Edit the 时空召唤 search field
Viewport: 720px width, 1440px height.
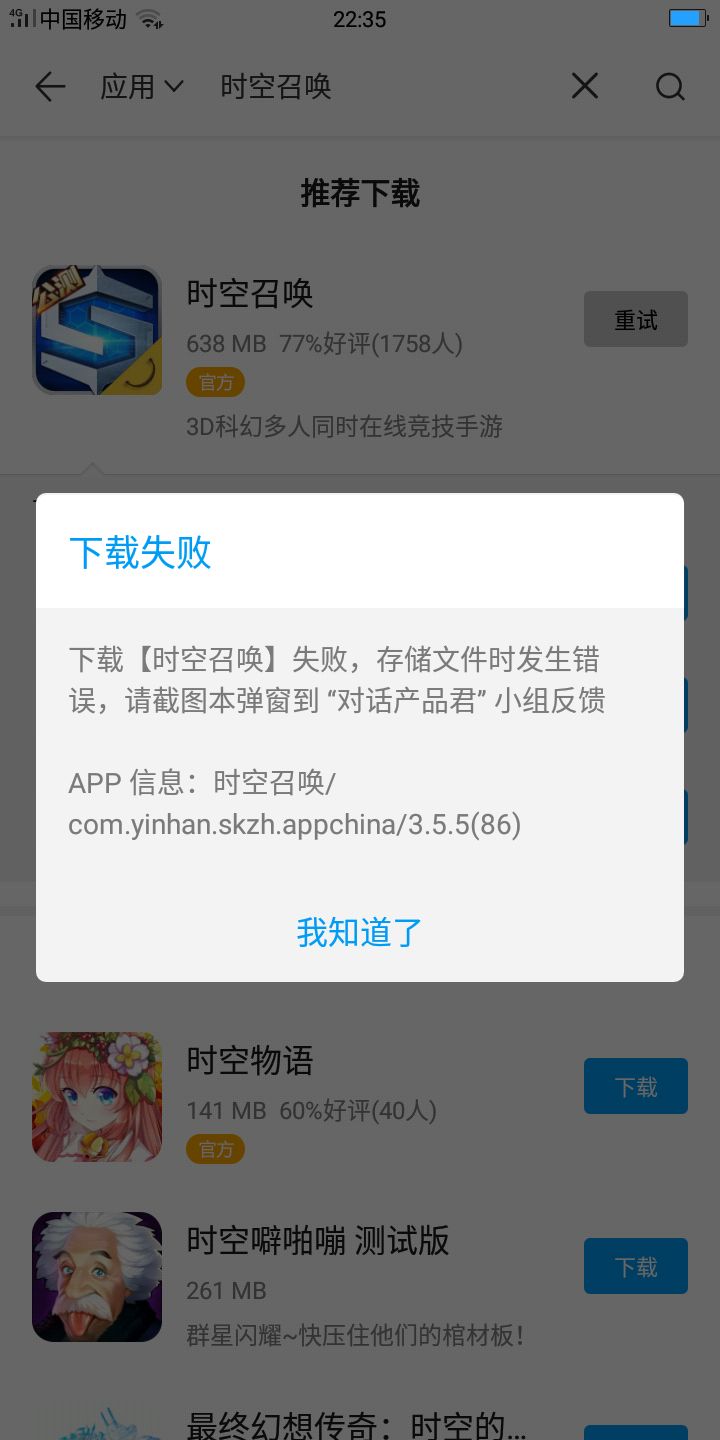pos(380,87)
